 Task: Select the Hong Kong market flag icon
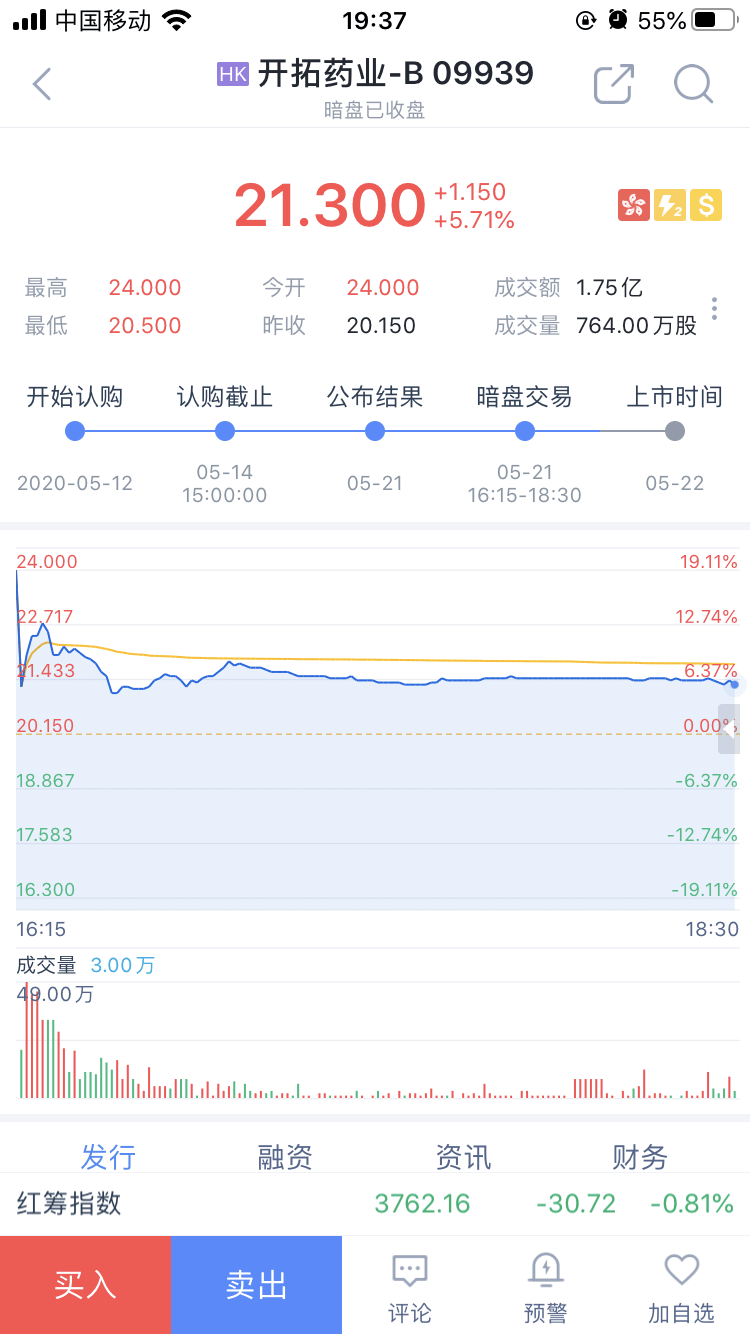coord(633,203)
